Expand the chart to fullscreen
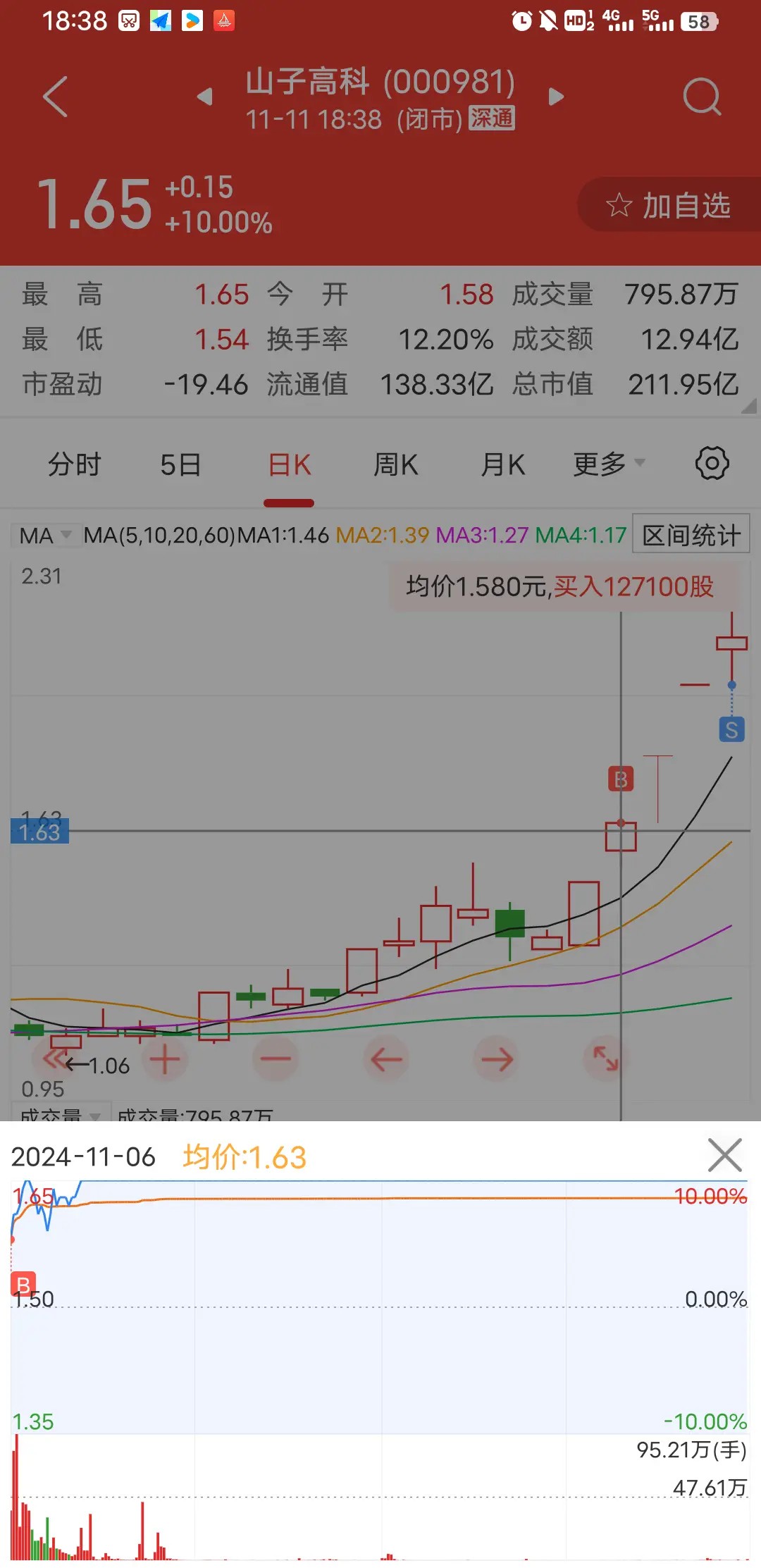 tap(606, 1058)
